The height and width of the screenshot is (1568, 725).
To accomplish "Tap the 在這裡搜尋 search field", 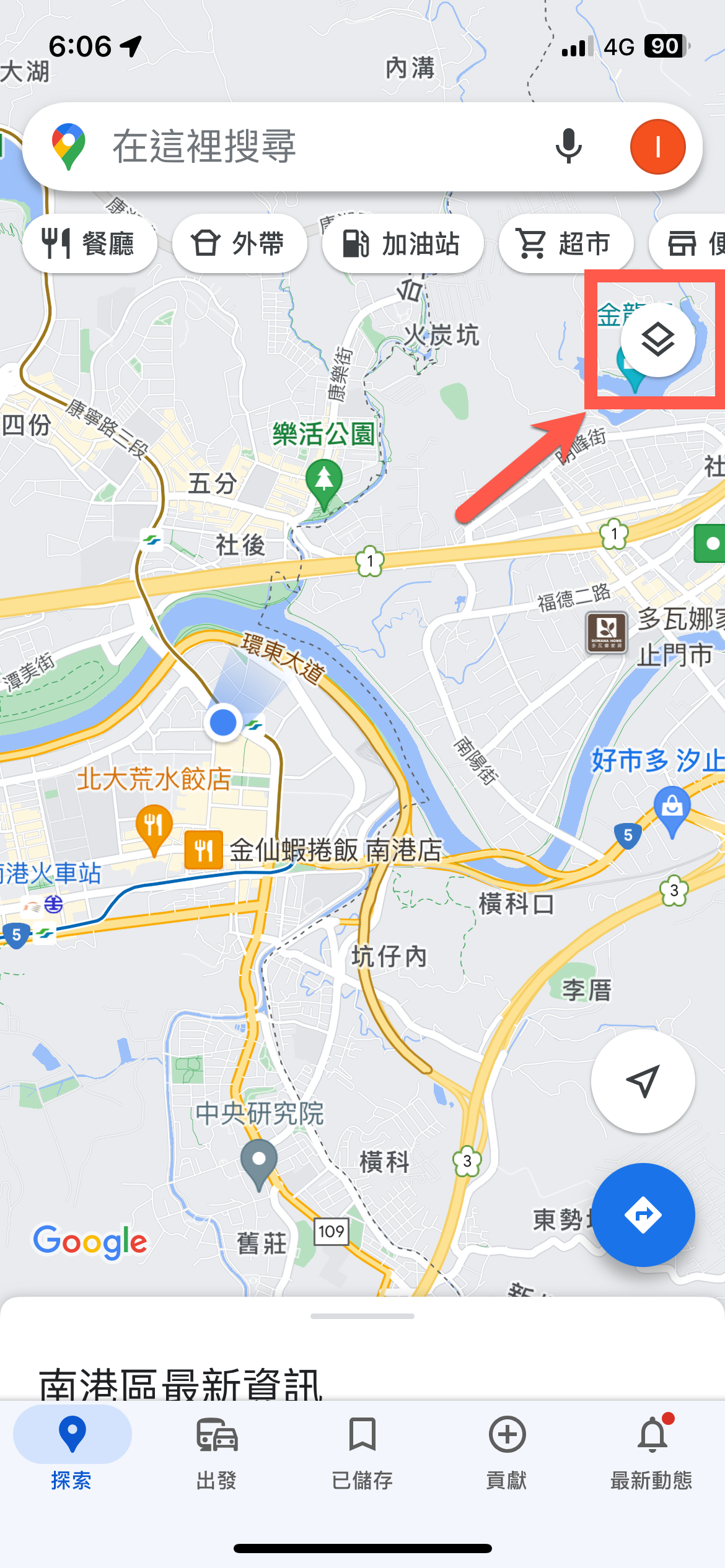I will point(310,147).
